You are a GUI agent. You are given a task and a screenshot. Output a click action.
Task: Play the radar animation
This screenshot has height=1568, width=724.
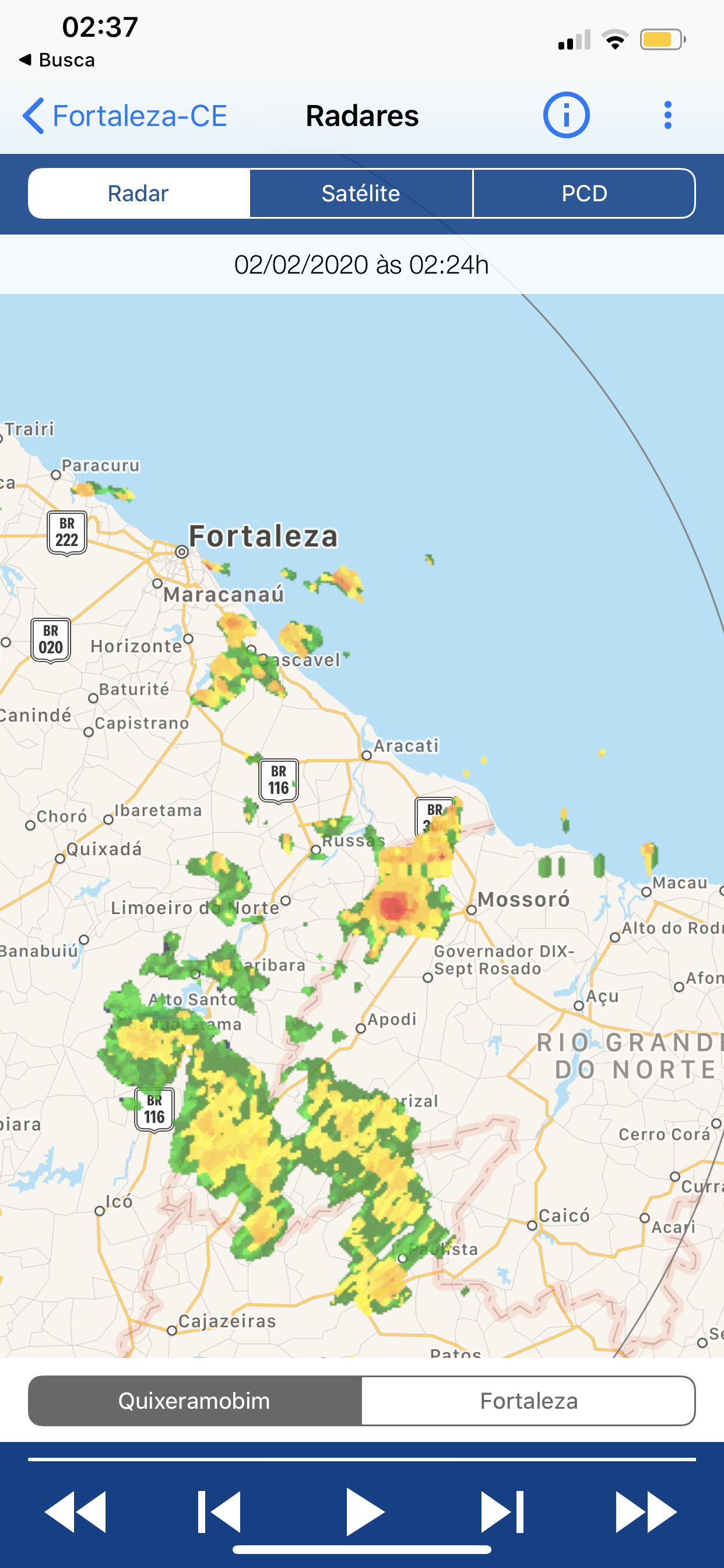(364, 1511)
